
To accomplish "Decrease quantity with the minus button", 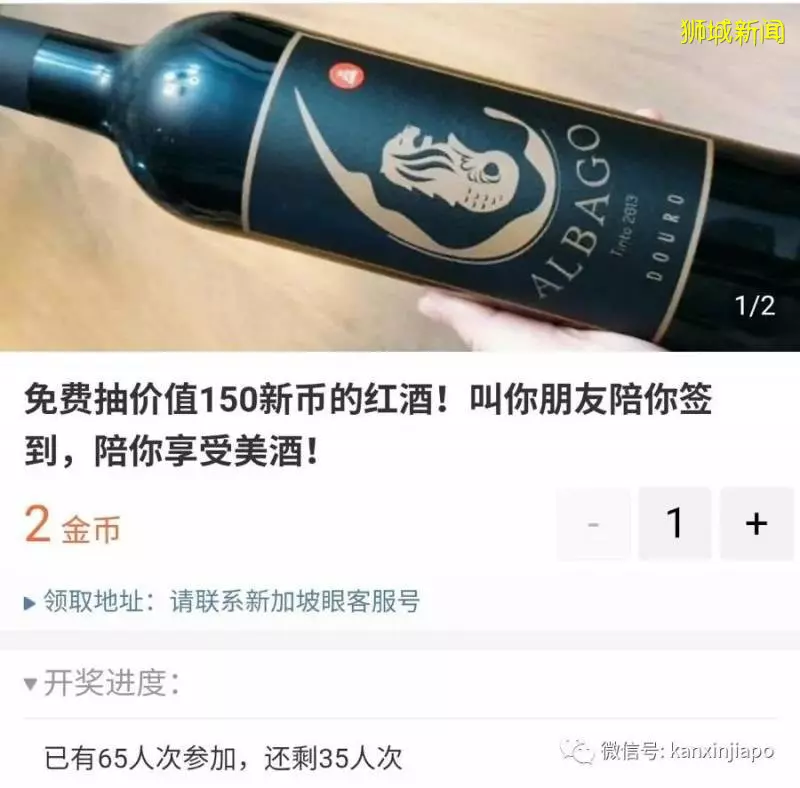I will [x=594, y=523].
